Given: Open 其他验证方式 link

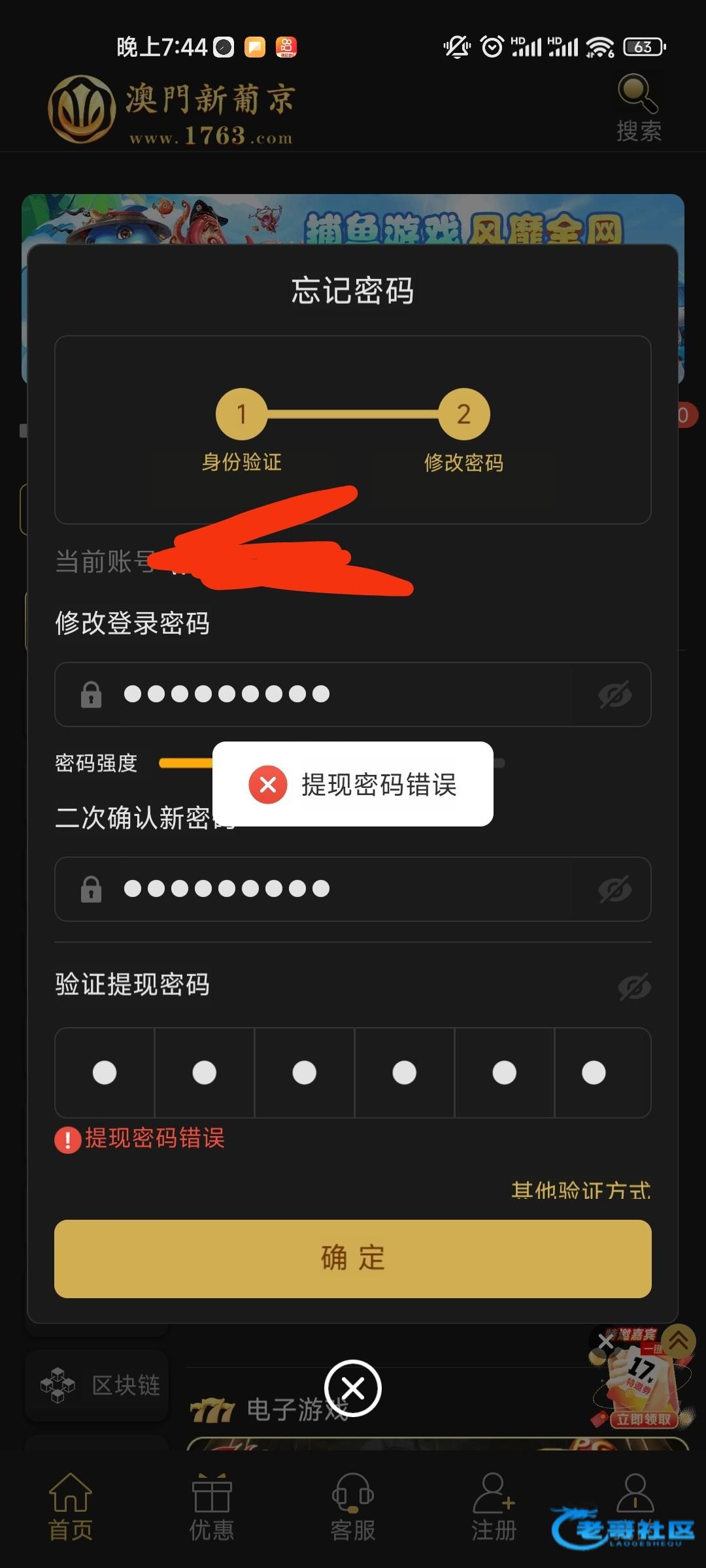Looking at the screenshot, I should tap(580, 1190).
